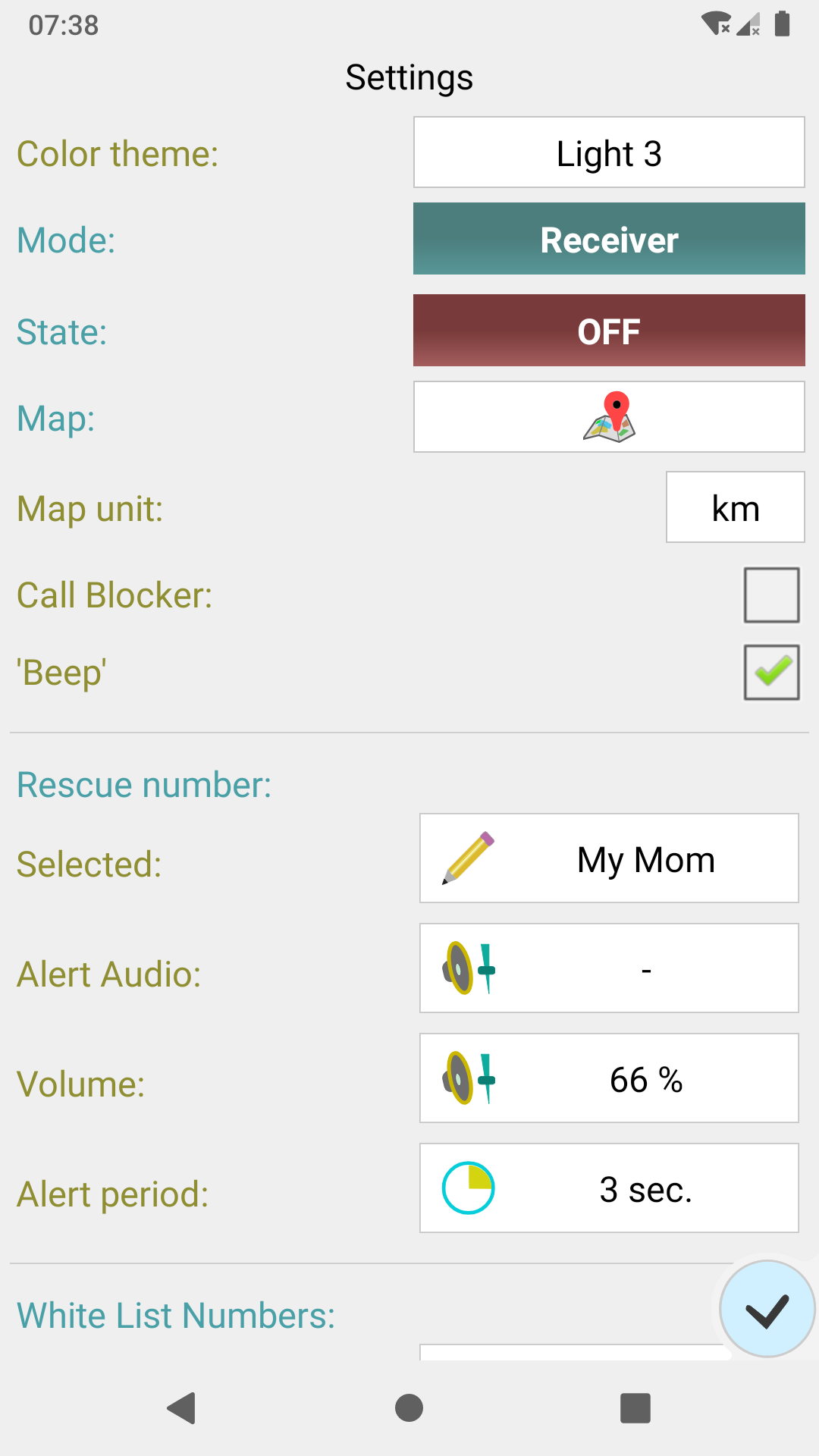Toggle the OFF state button

pos(608,331)
